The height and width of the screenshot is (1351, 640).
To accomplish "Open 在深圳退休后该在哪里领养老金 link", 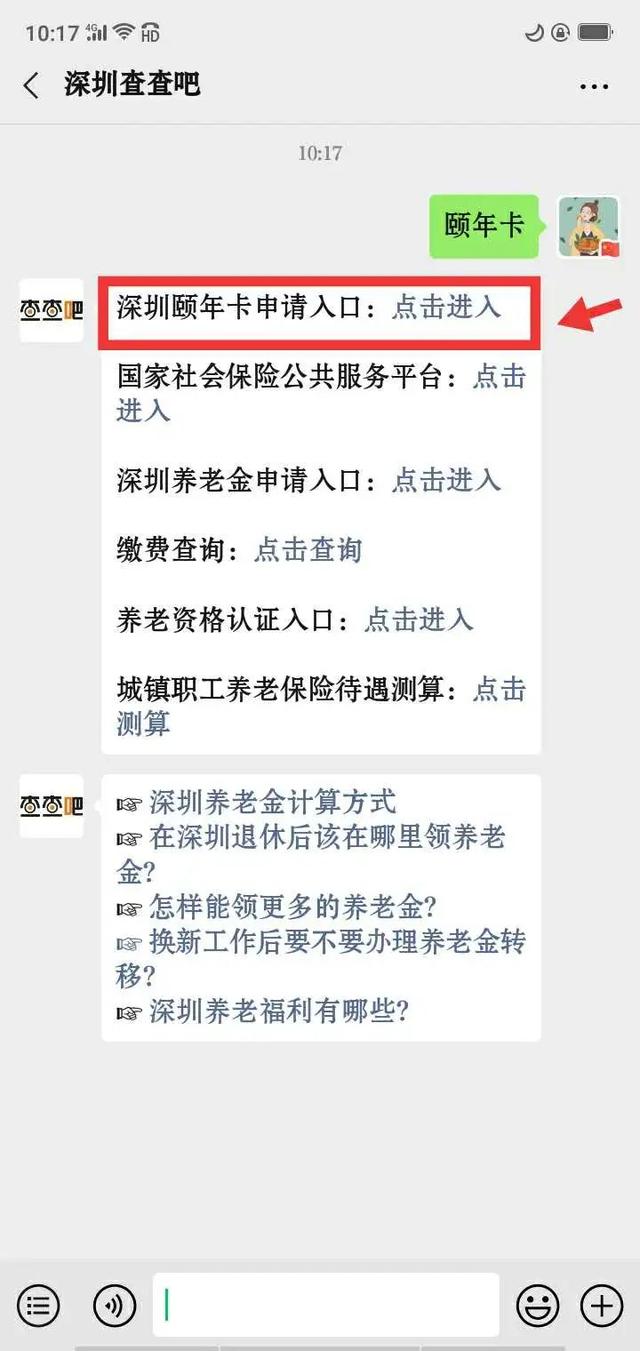I will [311, 854].
